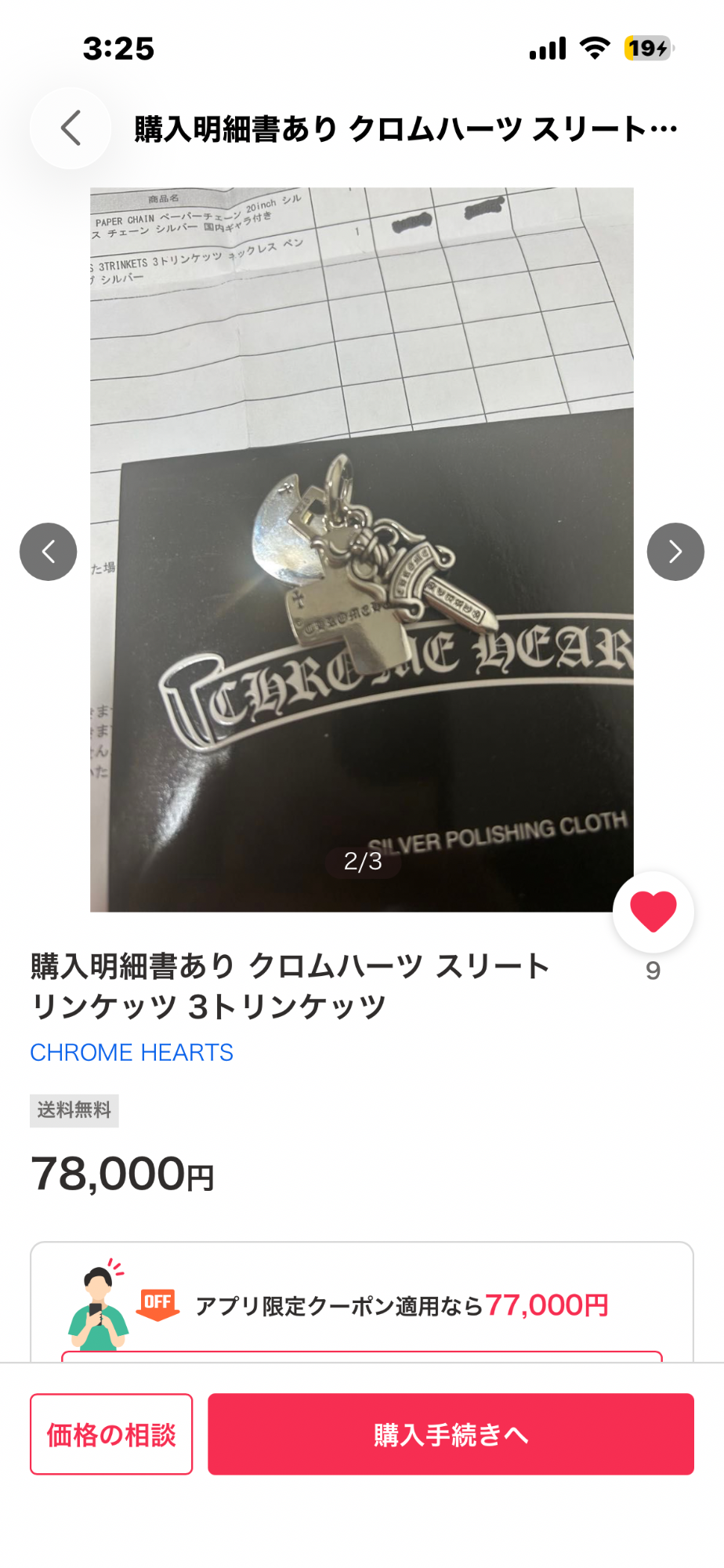Toggle the heart like on this item

(653, 912)
